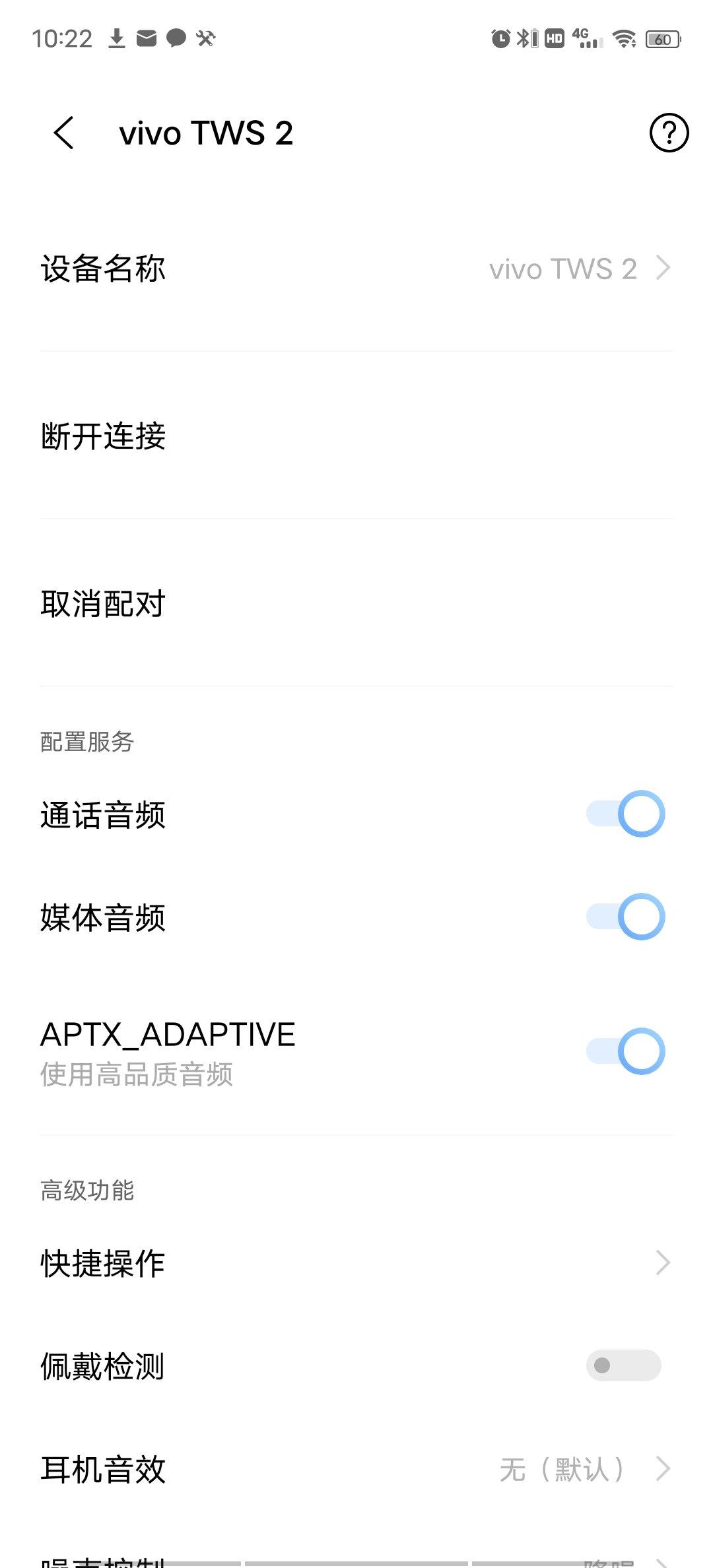Open the 设备名称 row to rename device

[x=356, y=269]
